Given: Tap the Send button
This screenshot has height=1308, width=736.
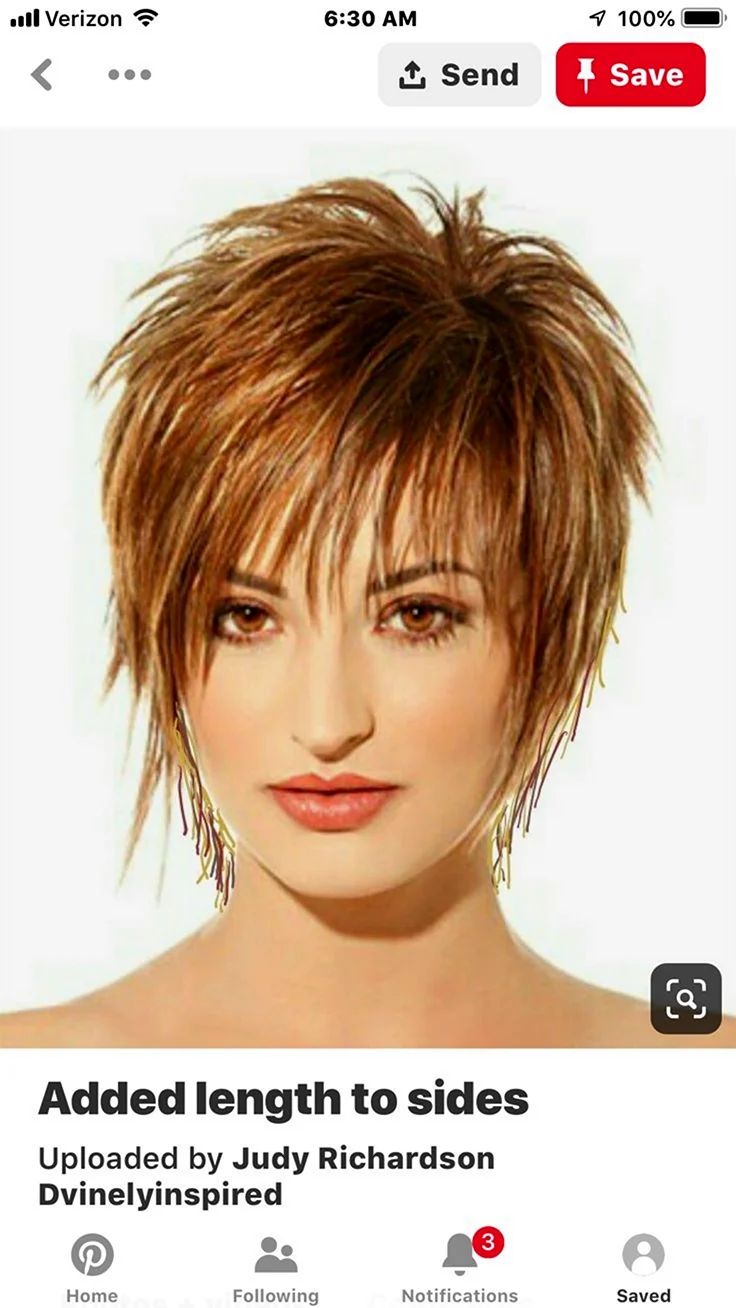Looking at the screenshot, I should (459, 75).
